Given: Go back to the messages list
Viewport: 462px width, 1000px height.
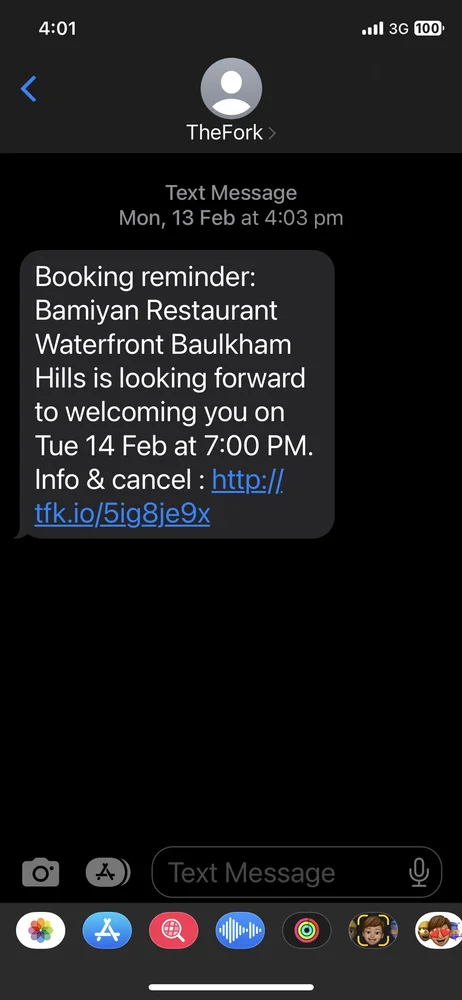Looking at the screenshot, I should 28,89.
